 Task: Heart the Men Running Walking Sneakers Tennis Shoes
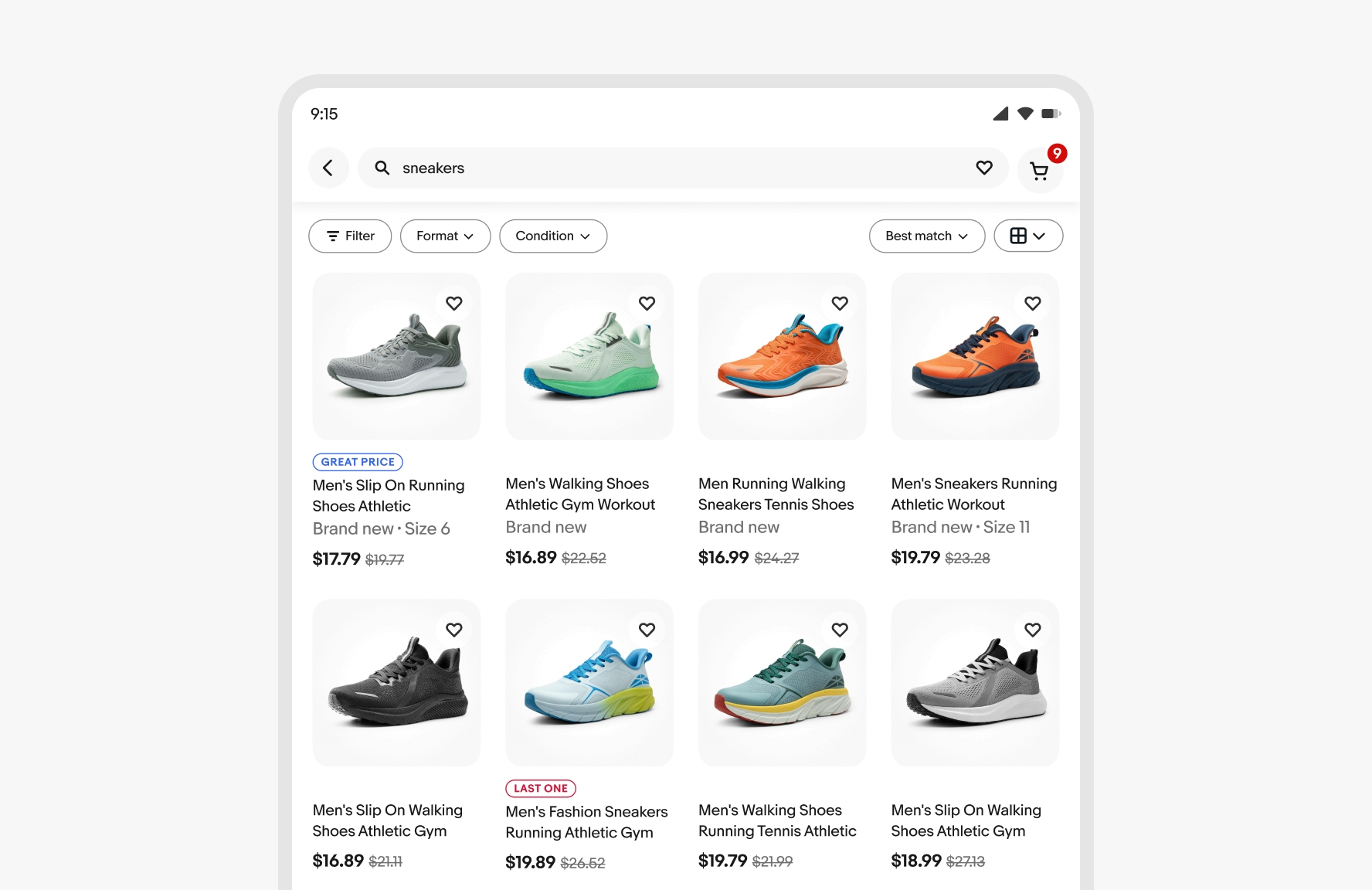(x=840, y=304)
